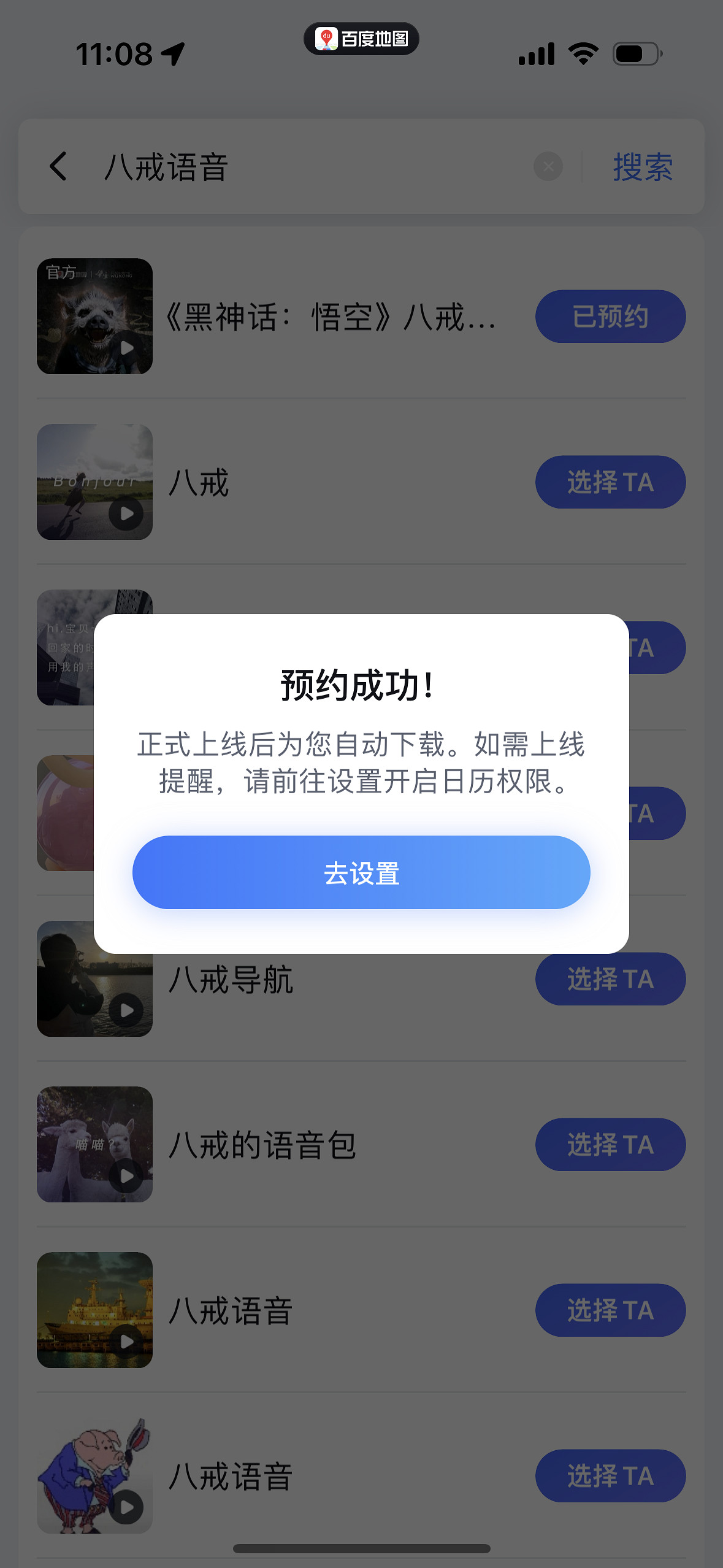This screenshot has width=723, height=1568.
Task: Tap the back arrow beside the search box
Action: click(x=58, y=166)
